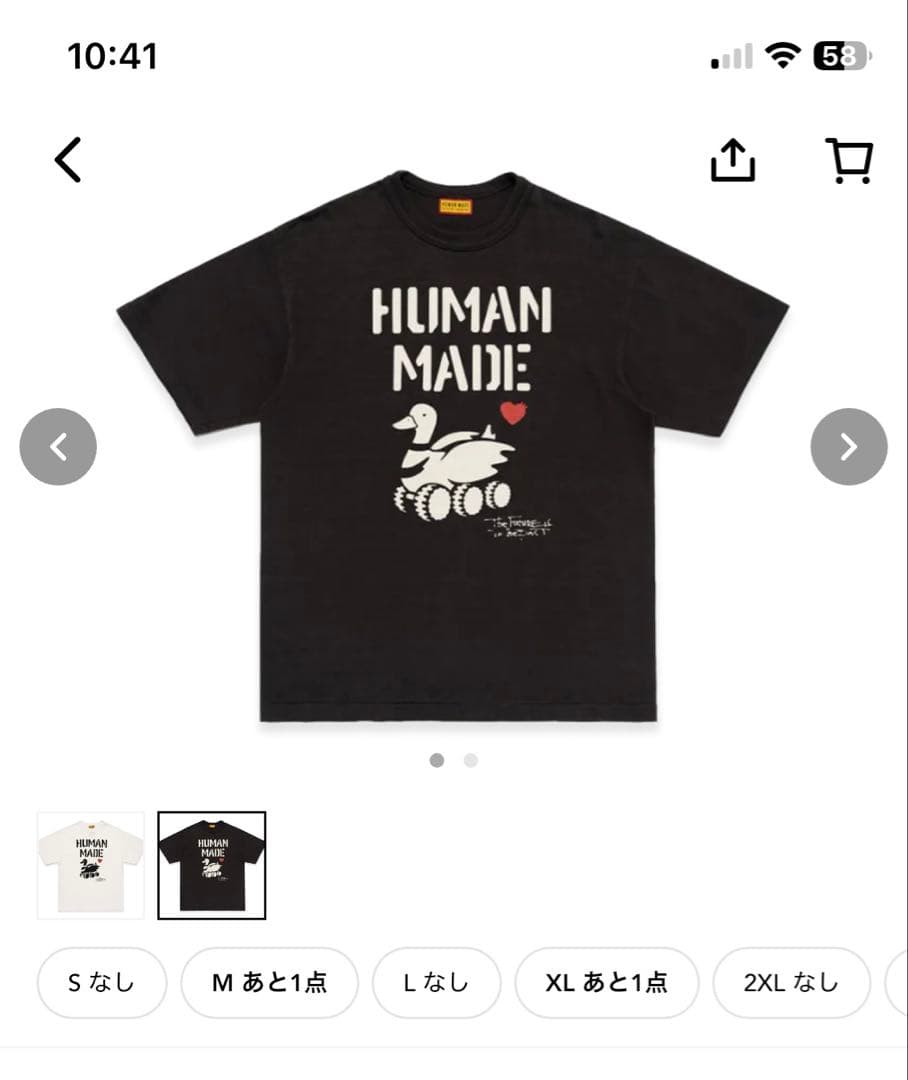Show the next product image
Image resolution: width=908 pixels, height=1080 pixels.
tap(849, 446)
